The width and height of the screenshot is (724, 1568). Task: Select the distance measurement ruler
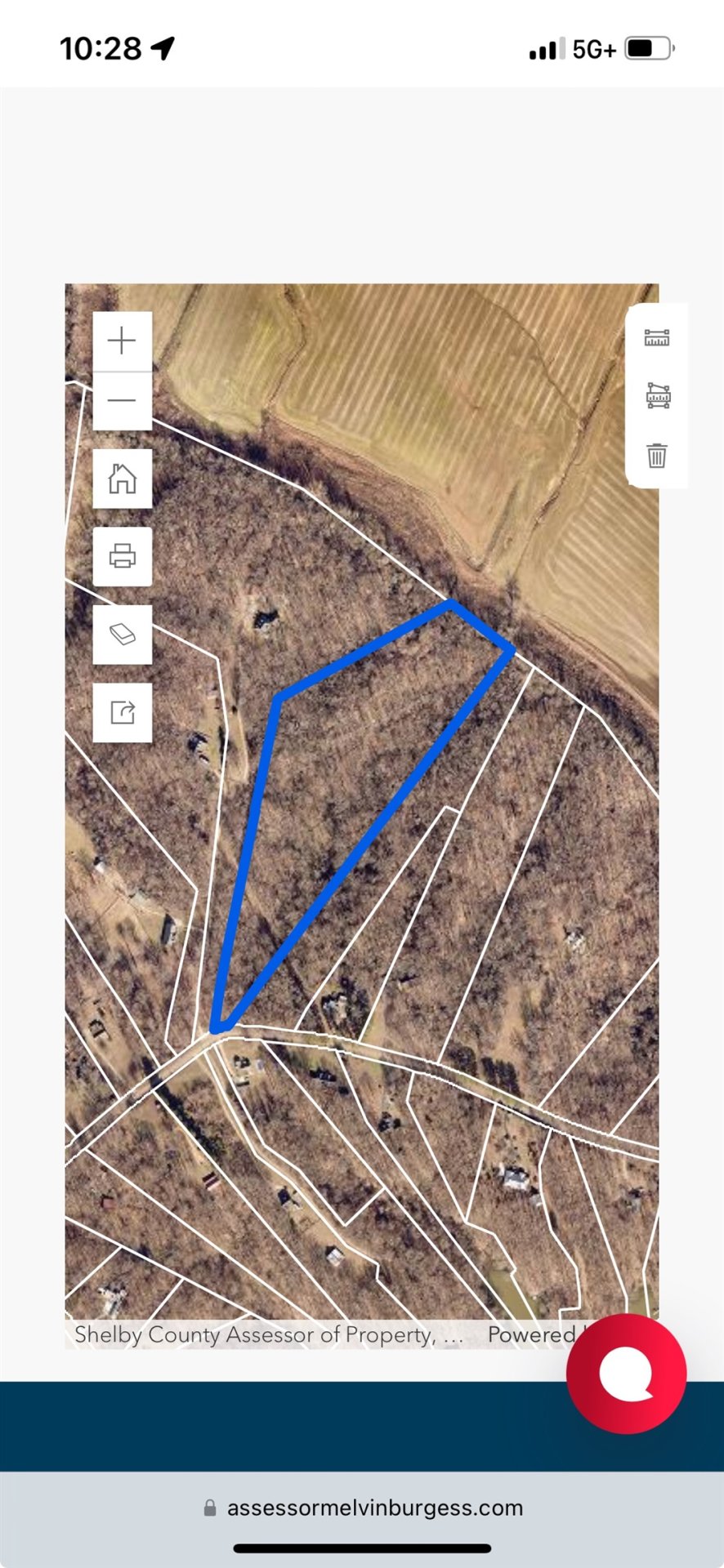point(657,338)
